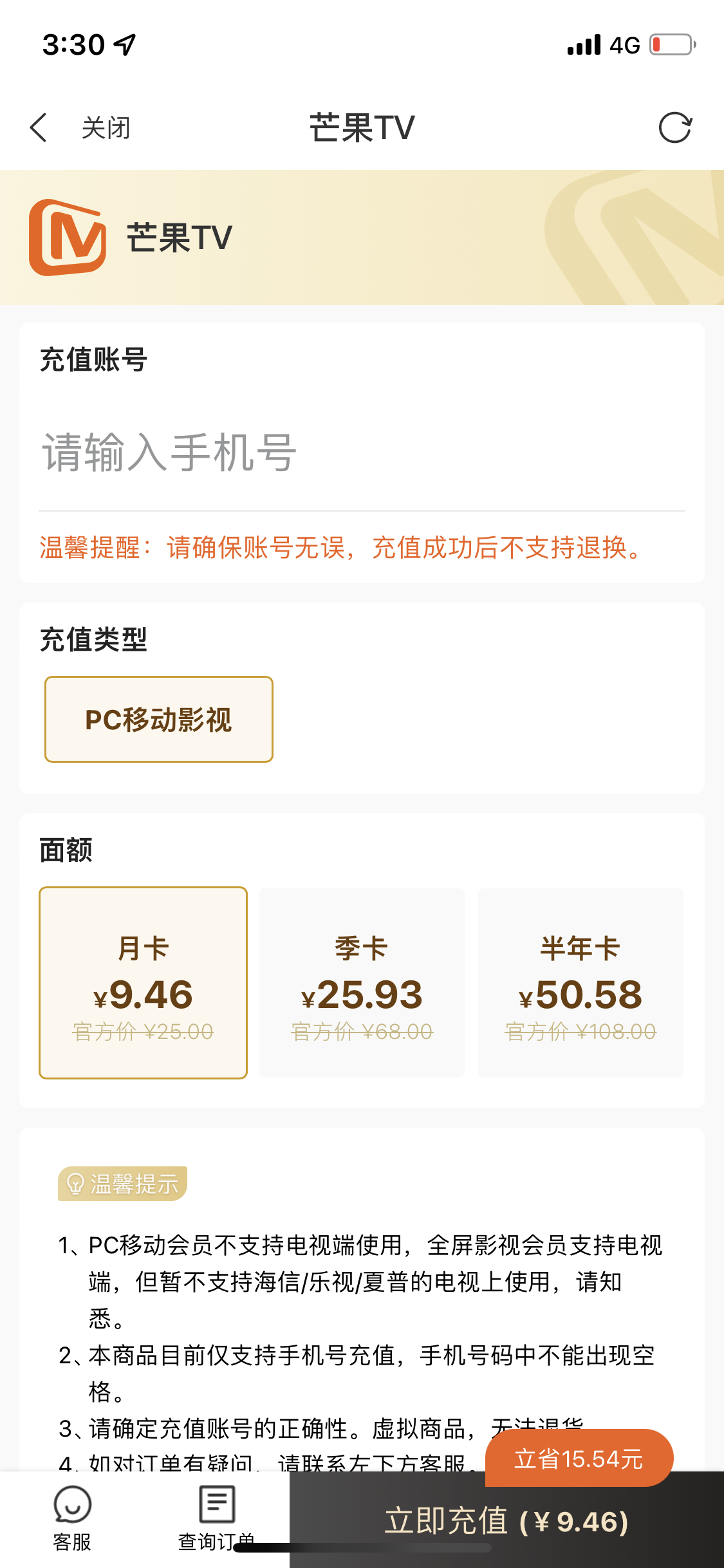Viewport: 724px width, 1568px height.
Task: Choose the 月卡 ¥9.46 option
Action: (x=144, y=983)
